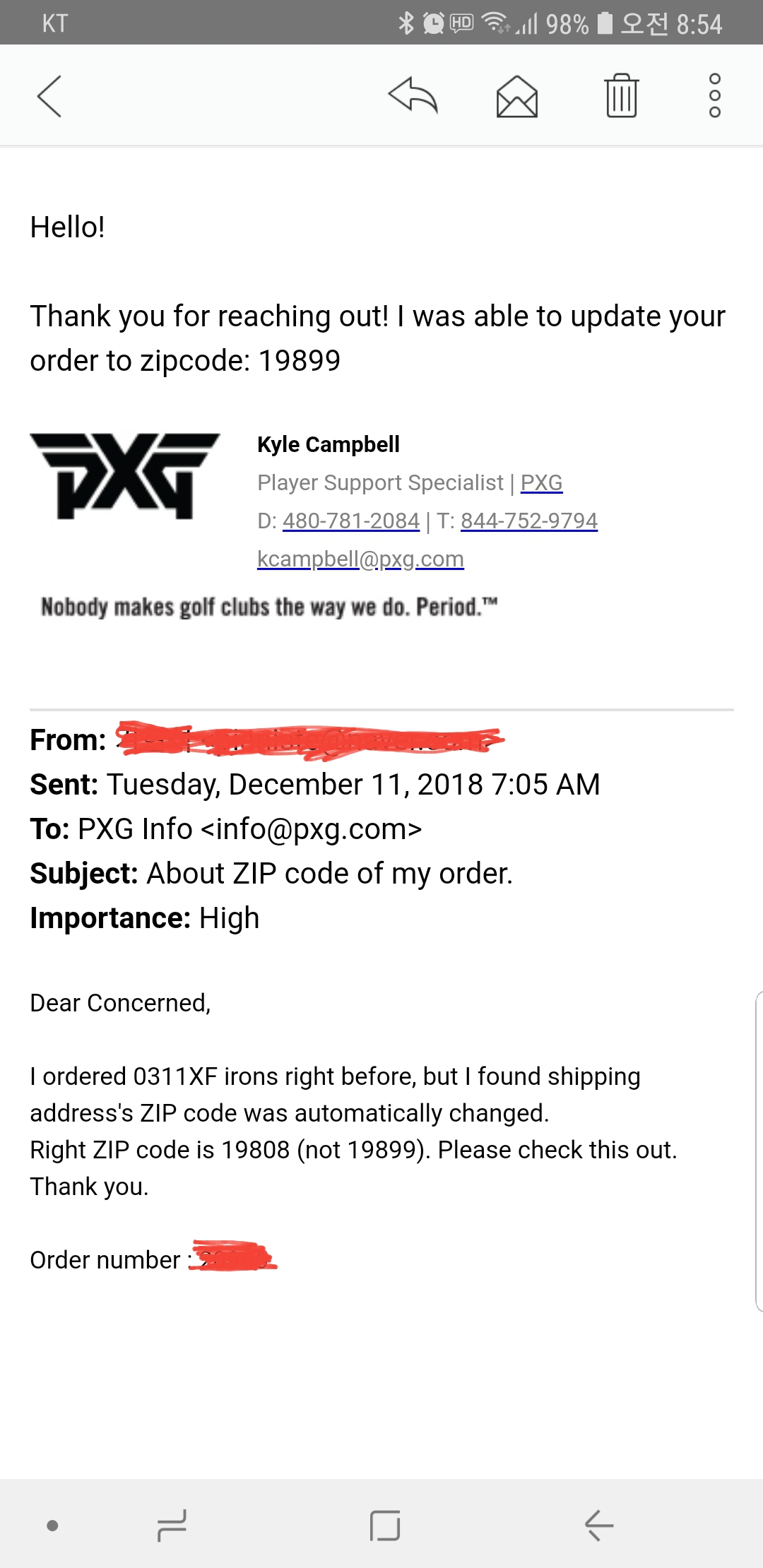The height and width of the screenshot is (1568, 763).
Task: Open the three-dot overflow menu
Action: [715, 95]
